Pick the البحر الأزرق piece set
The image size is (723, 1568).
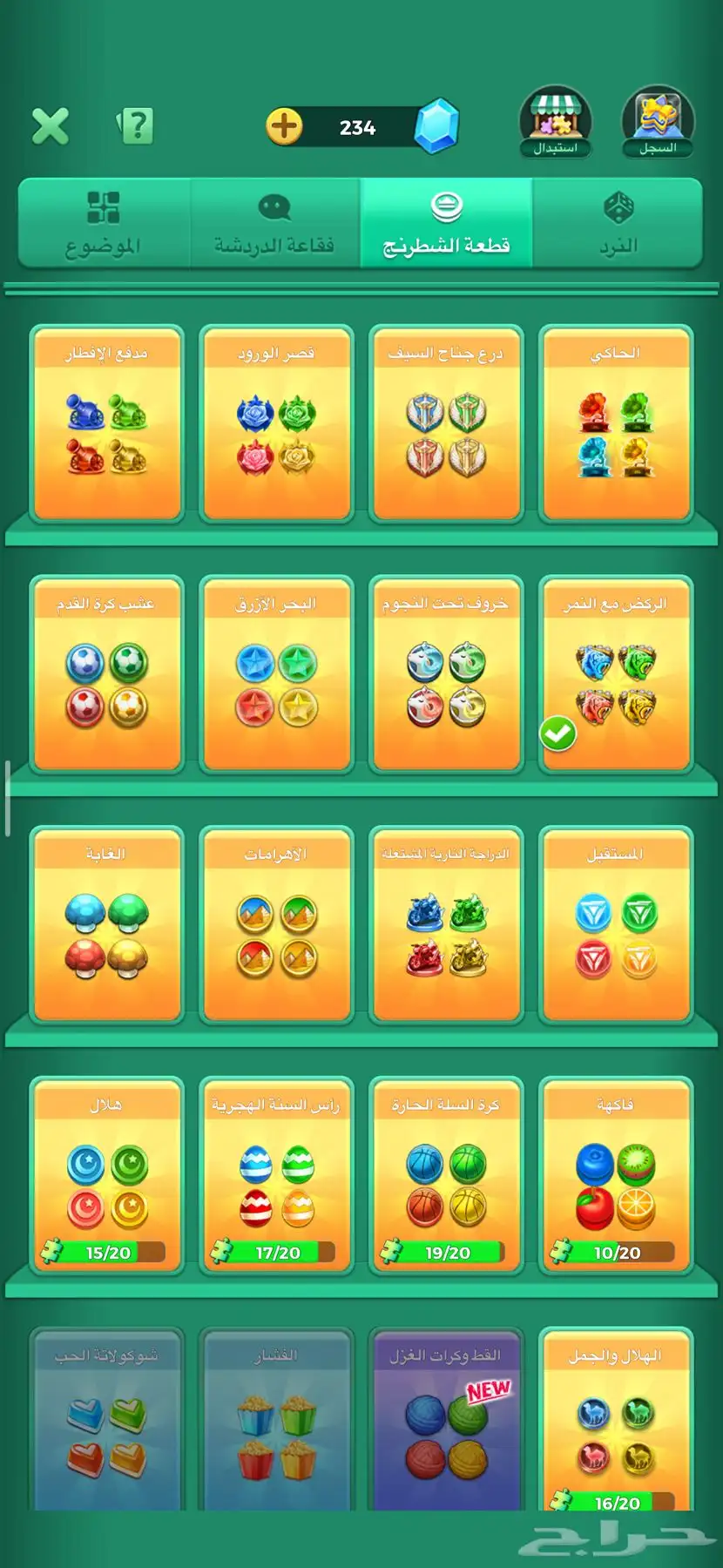click(x=276, y=674)
